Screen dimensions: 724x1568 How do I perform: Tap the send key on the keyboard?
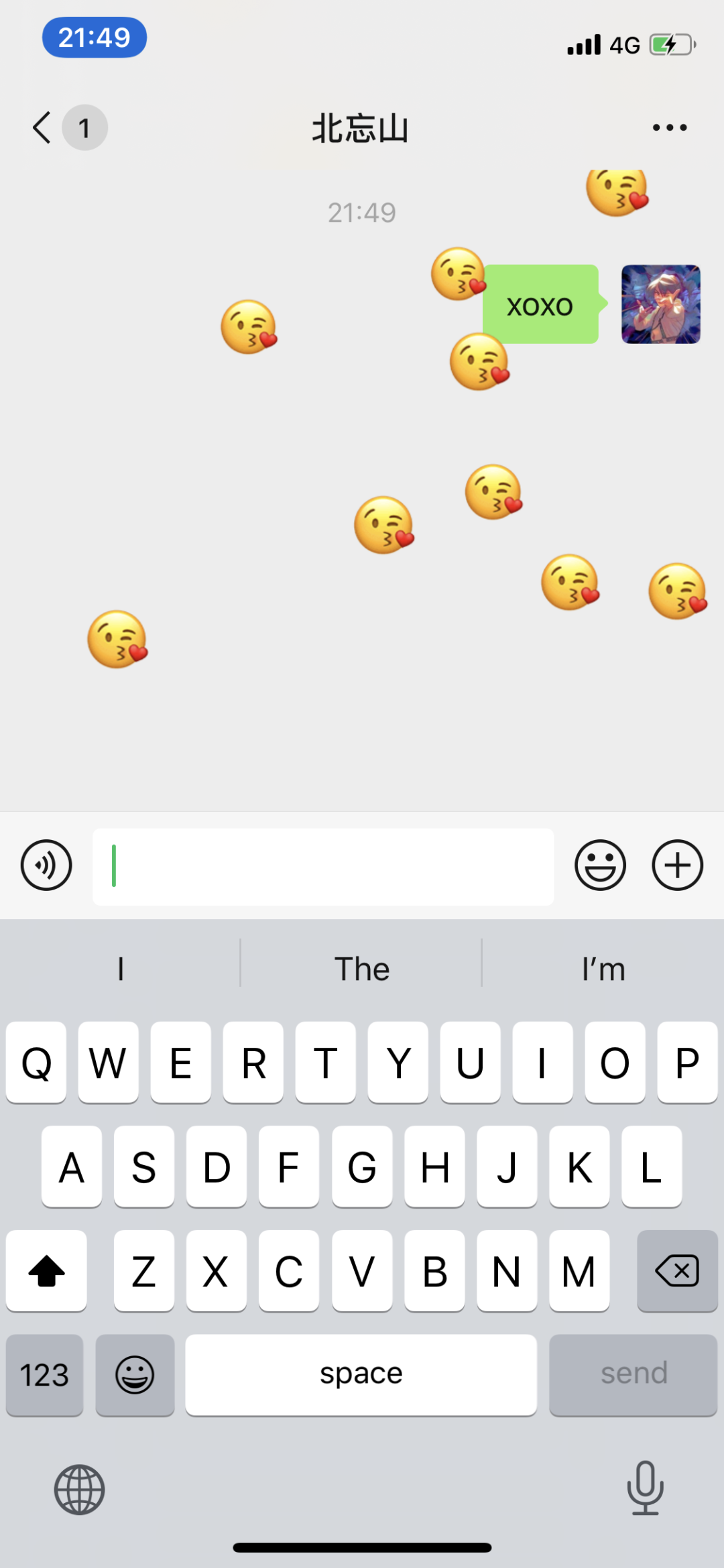633,1374
